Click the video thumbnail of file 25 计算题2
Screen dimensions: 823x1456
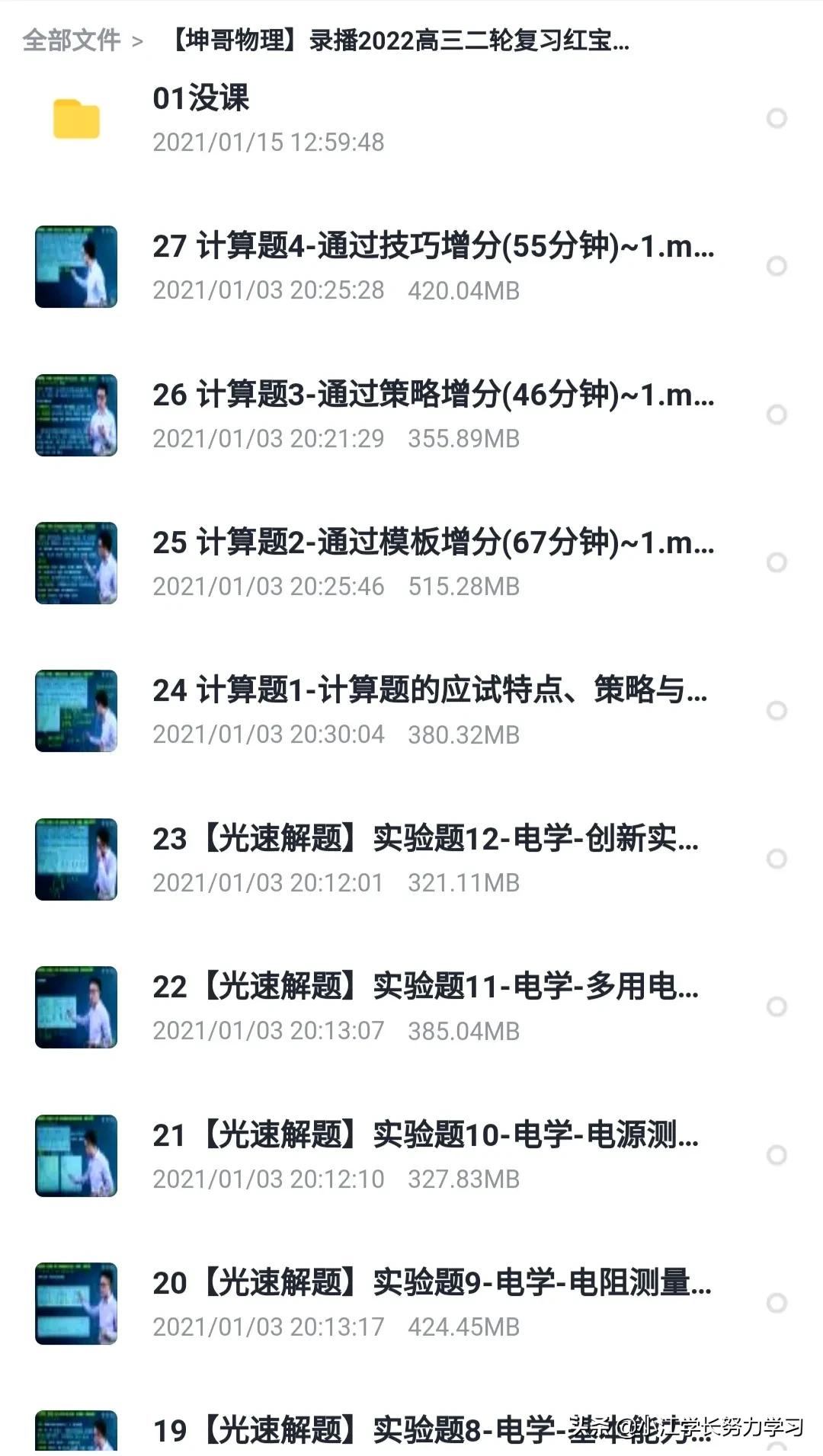tap(76, 565)
